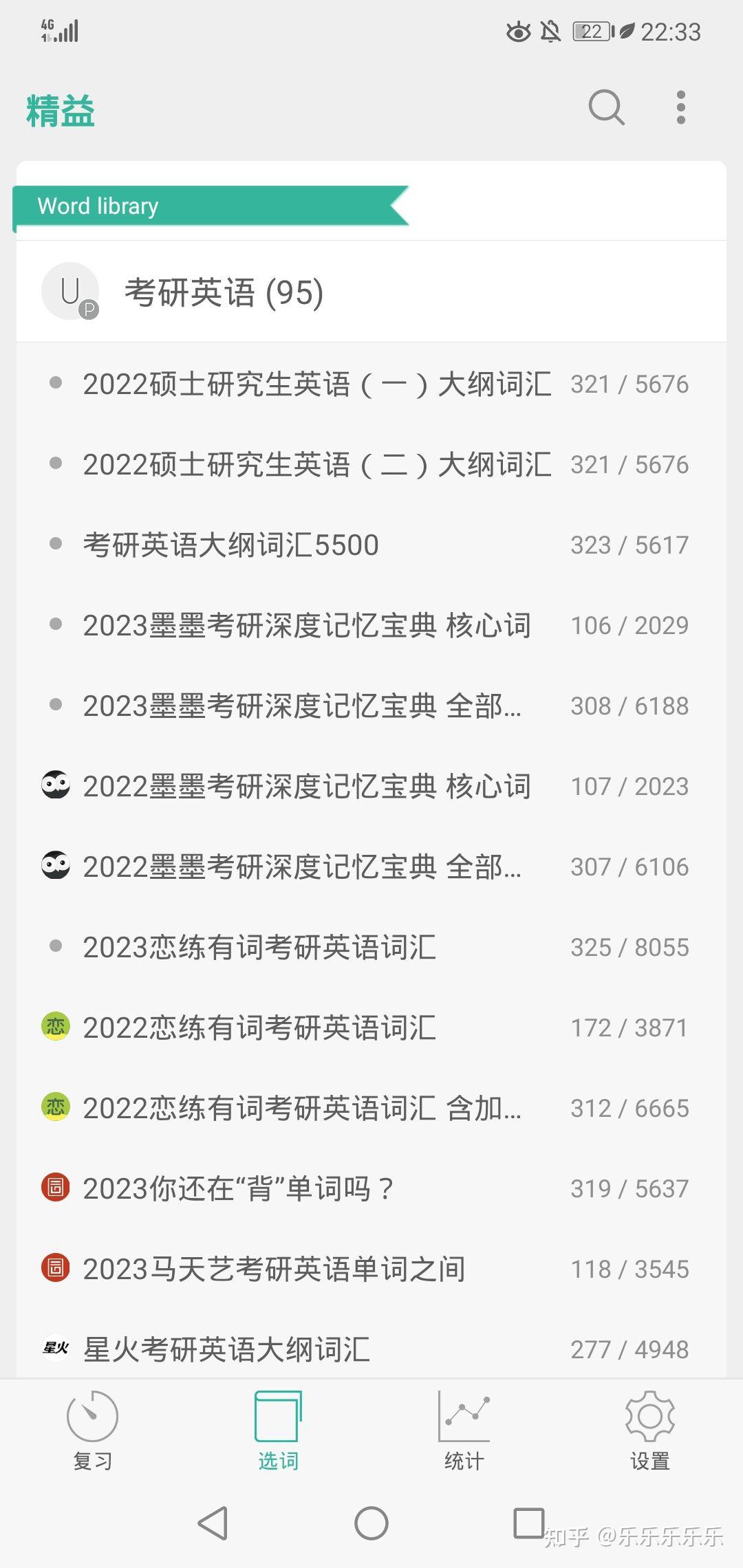
Task: Choose 2022墨墨考研深度记忆宝典 核心词
Action: (x=307, y=787)
